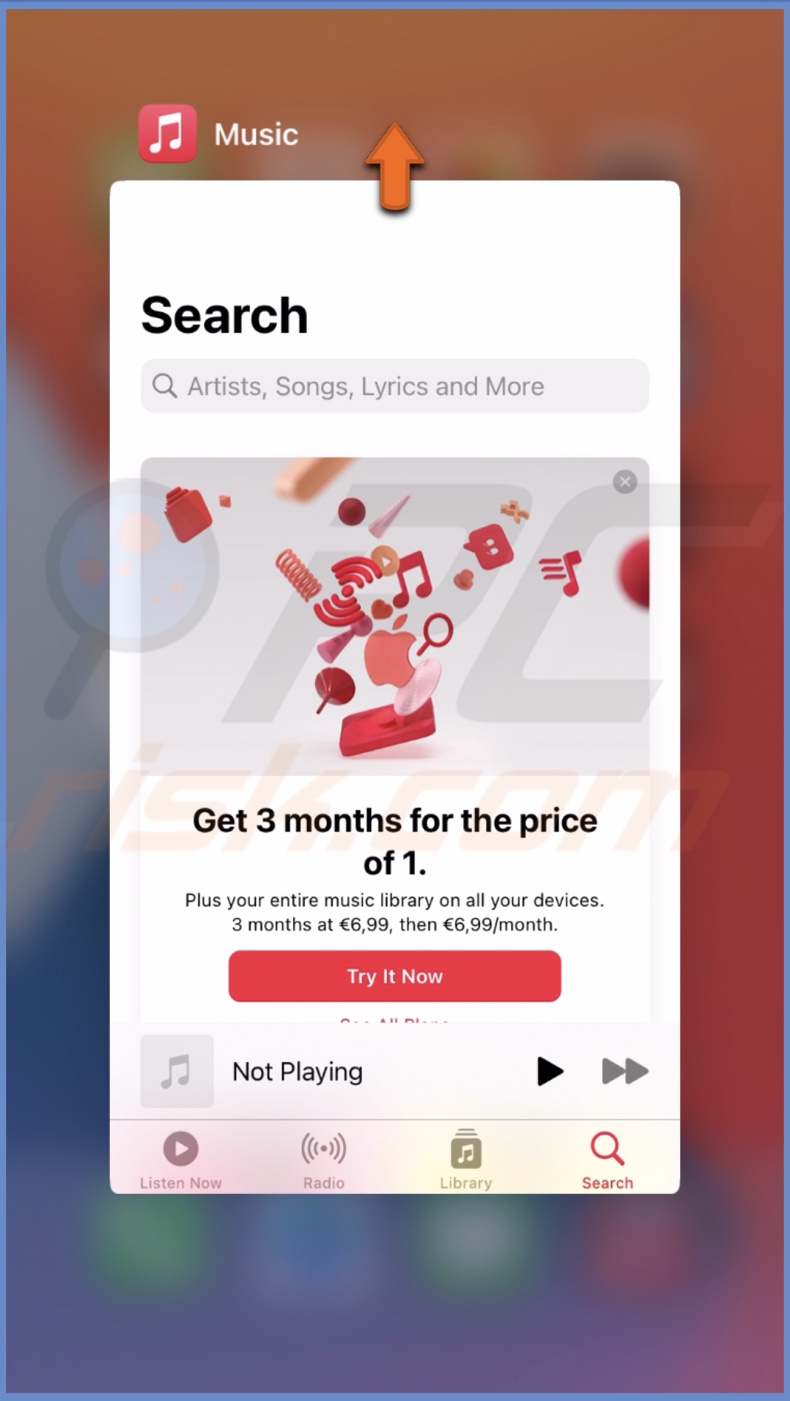Tap the Artists, Songs, Lyrics search field
The height and width of the screenshot is (1401, 790).
(394, 386)
